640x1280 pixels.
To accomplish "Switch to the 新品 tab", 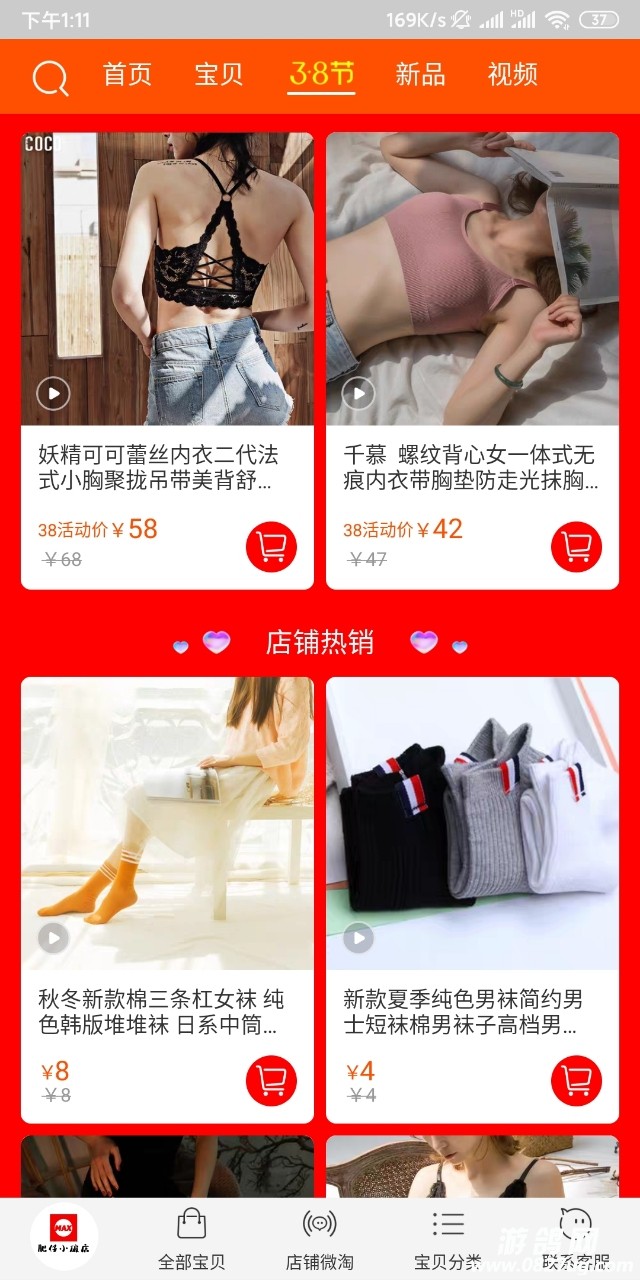I will 420,75.
